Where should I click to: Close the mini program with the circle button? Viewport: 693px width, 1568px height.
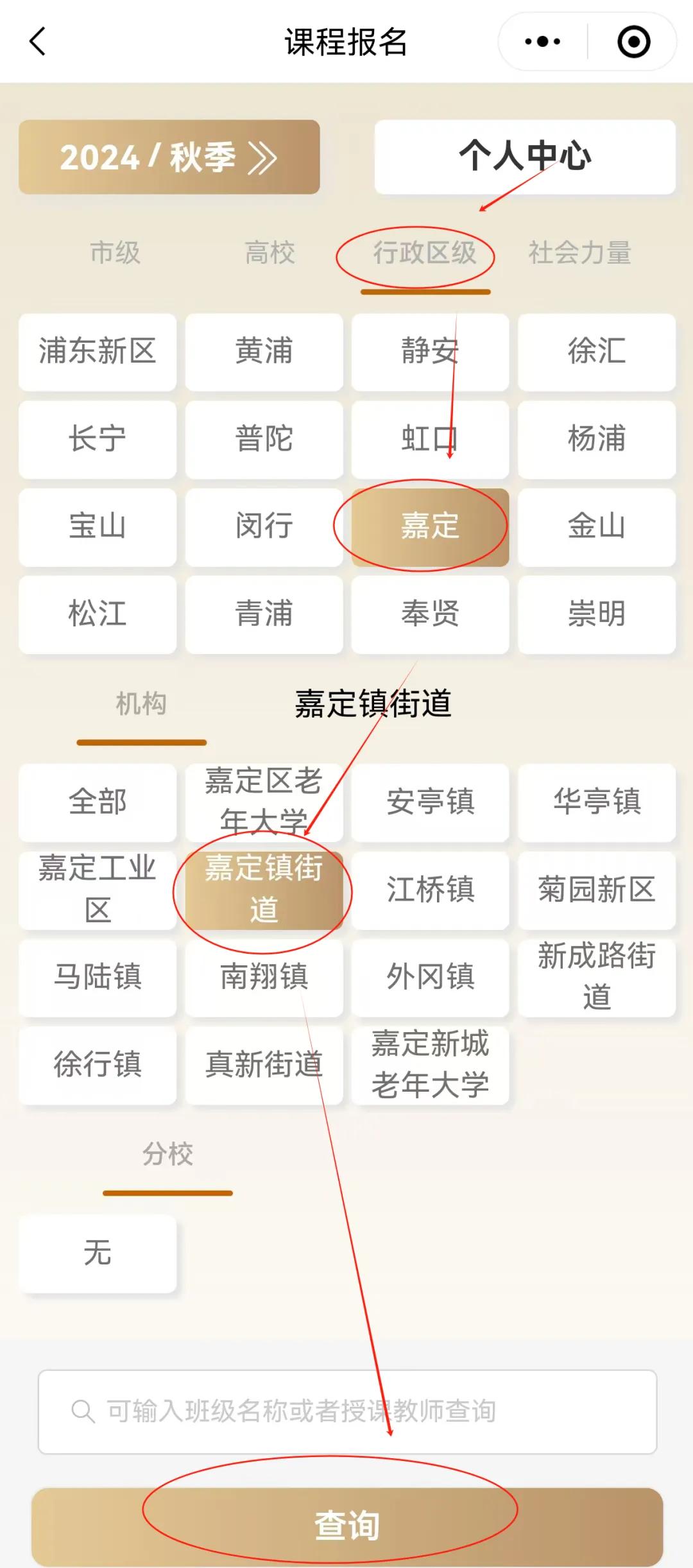point(633,42)
